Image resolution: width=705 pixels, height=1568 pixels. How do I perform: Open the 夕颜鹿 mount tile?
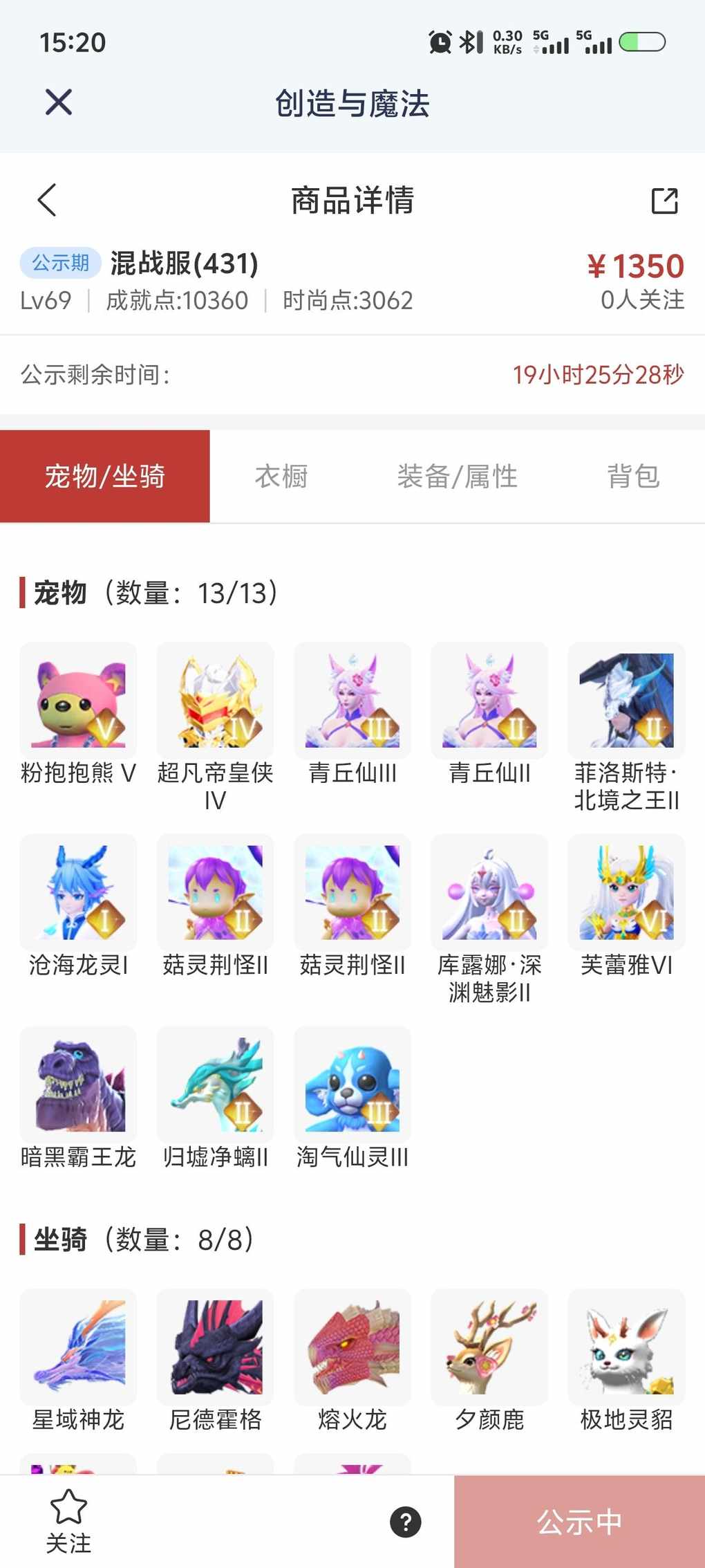(x=489, y=1347)
